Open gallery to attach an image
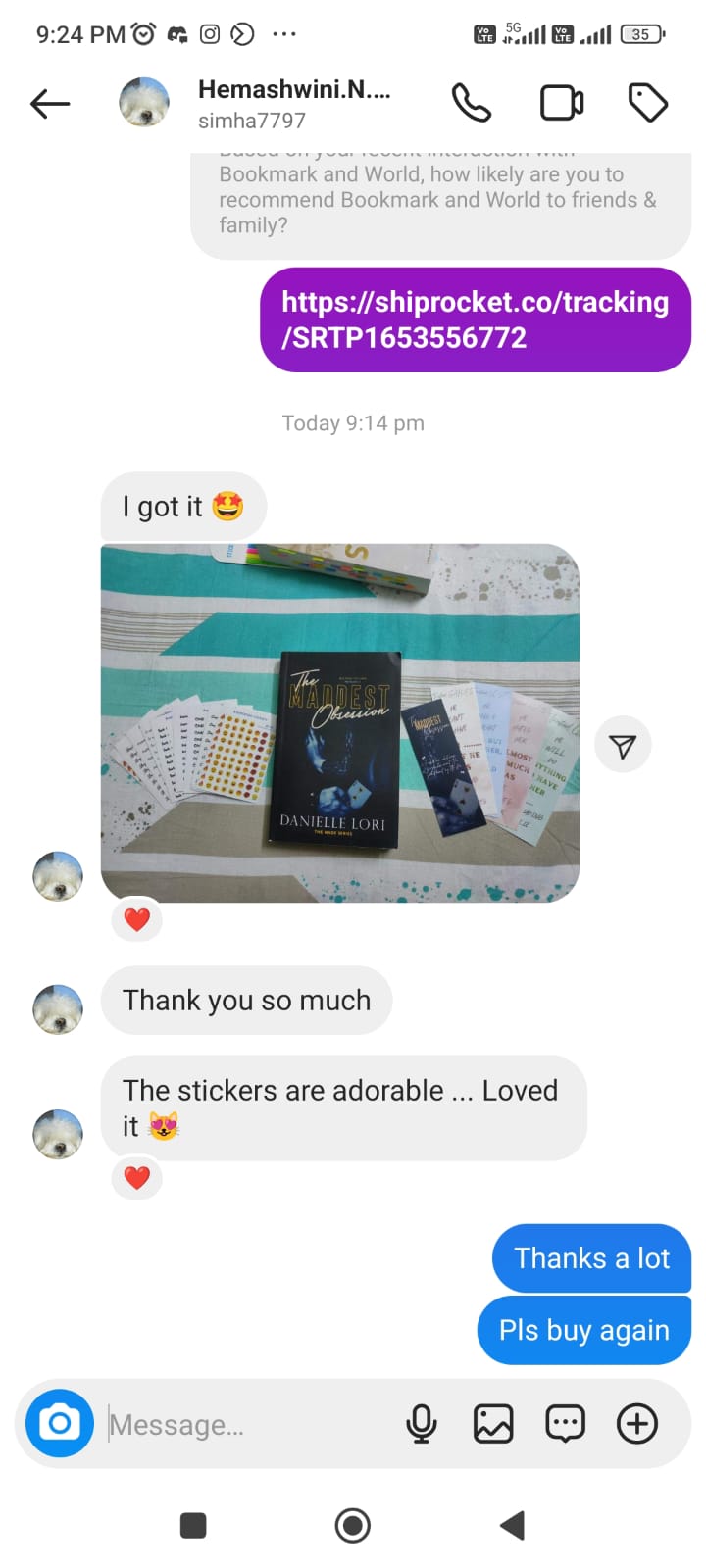Viewport: 706px width, 1568px height. click(x=493, y=1424)
